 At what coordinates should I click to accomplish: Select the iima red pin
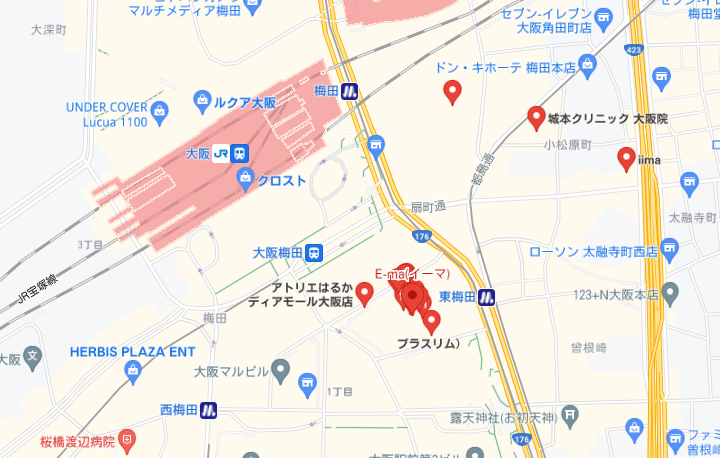626,157
